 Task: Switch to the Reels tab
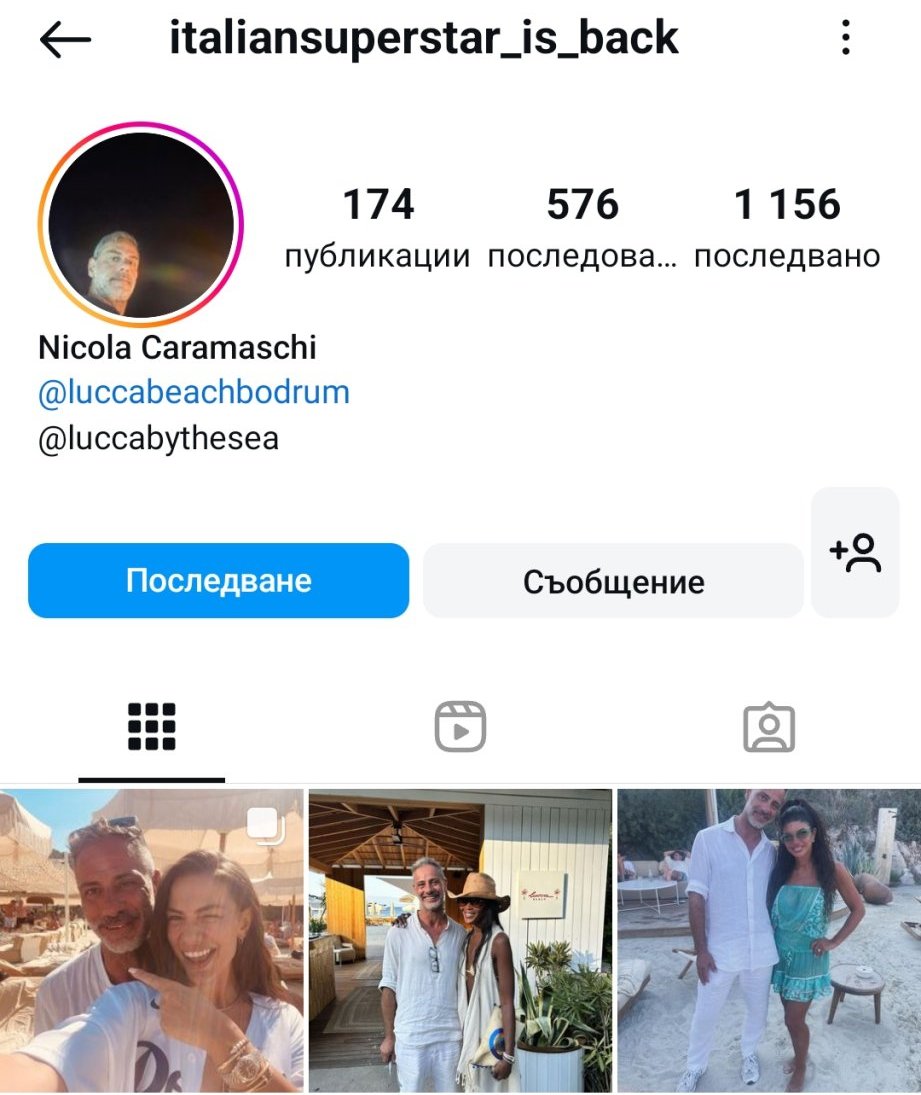click(x=460, y=727)
